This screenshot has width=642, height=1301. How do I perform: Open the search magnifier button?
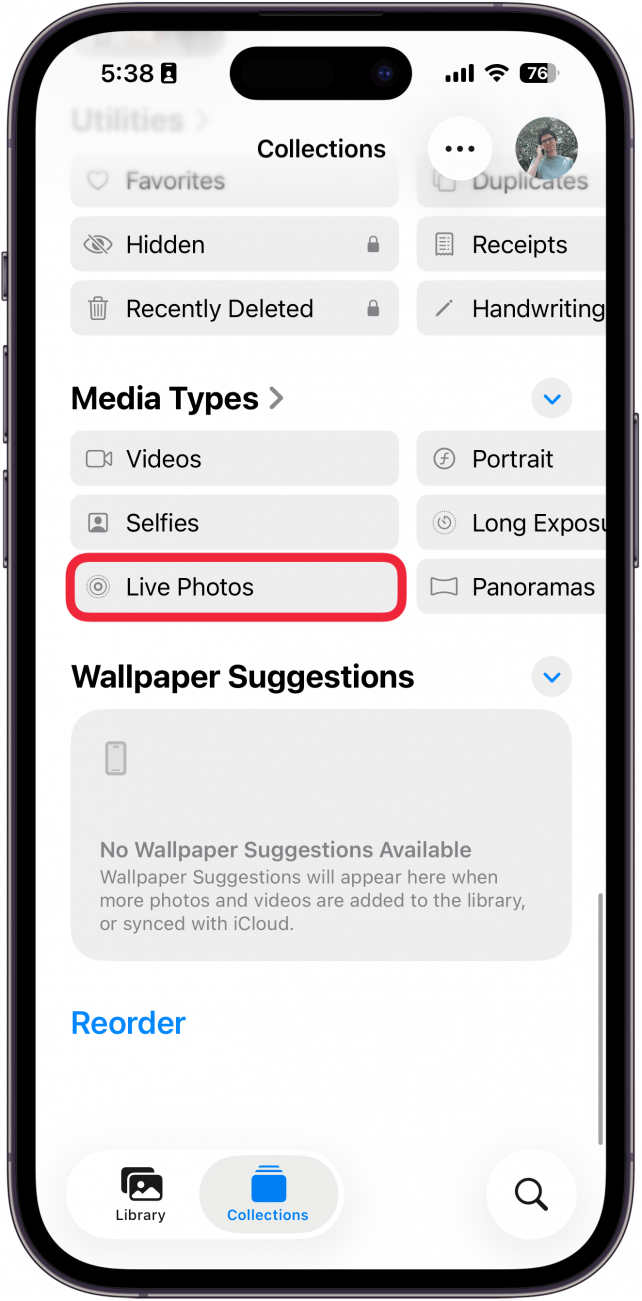(530, 1194)
